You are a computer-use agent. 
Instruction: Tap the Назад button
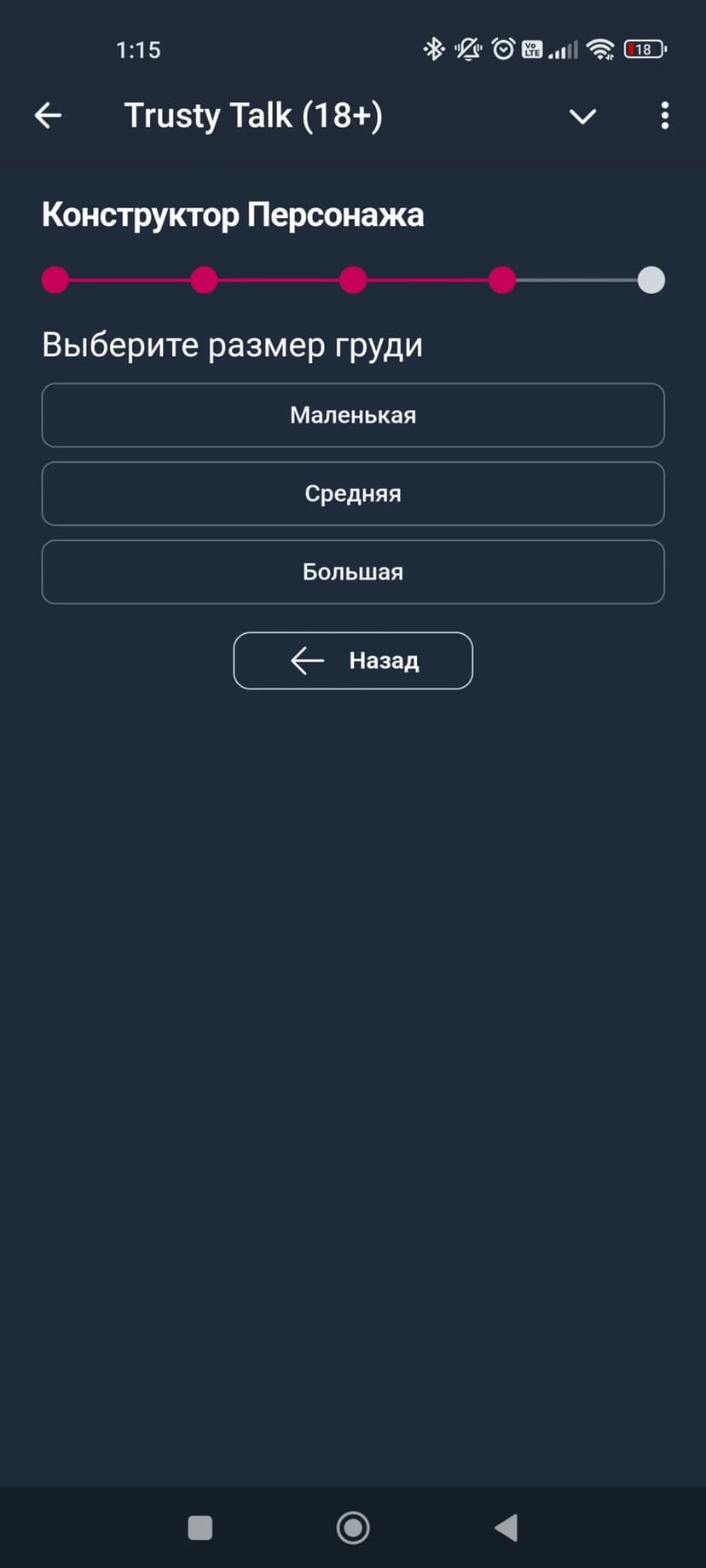353,660
